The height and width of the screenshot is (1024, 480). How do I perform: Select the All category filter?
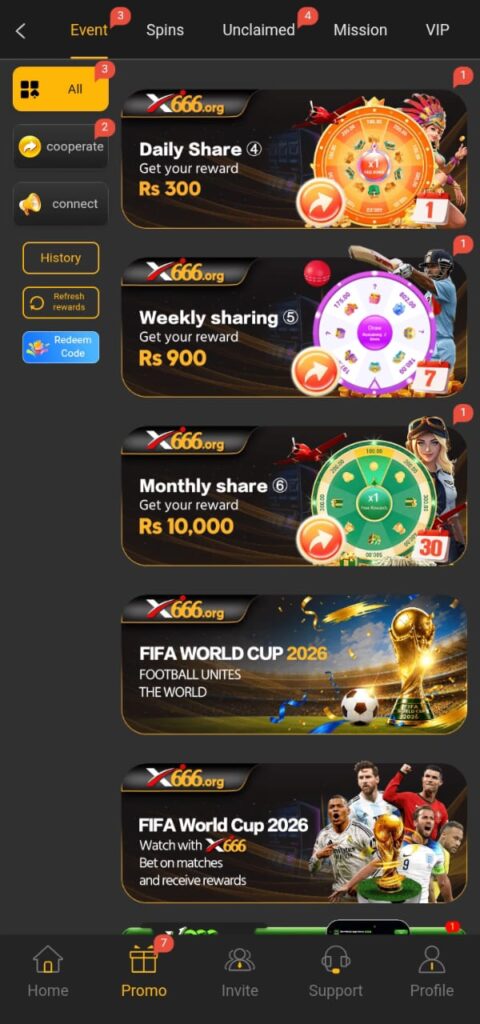pyautogui.click(x=61, y=89)
